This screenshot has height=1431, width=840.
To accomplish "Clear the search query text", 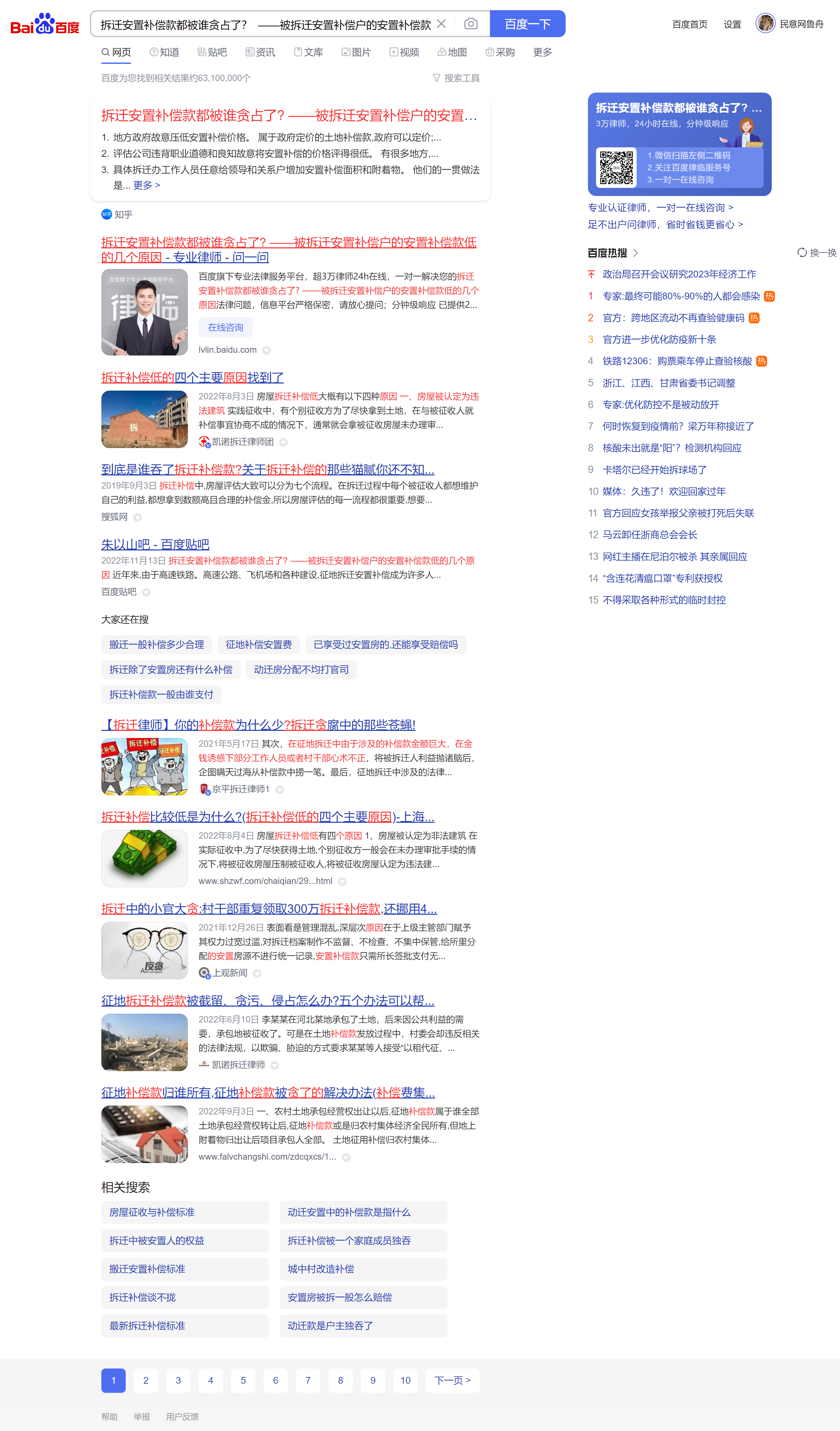I will [441, 24].
